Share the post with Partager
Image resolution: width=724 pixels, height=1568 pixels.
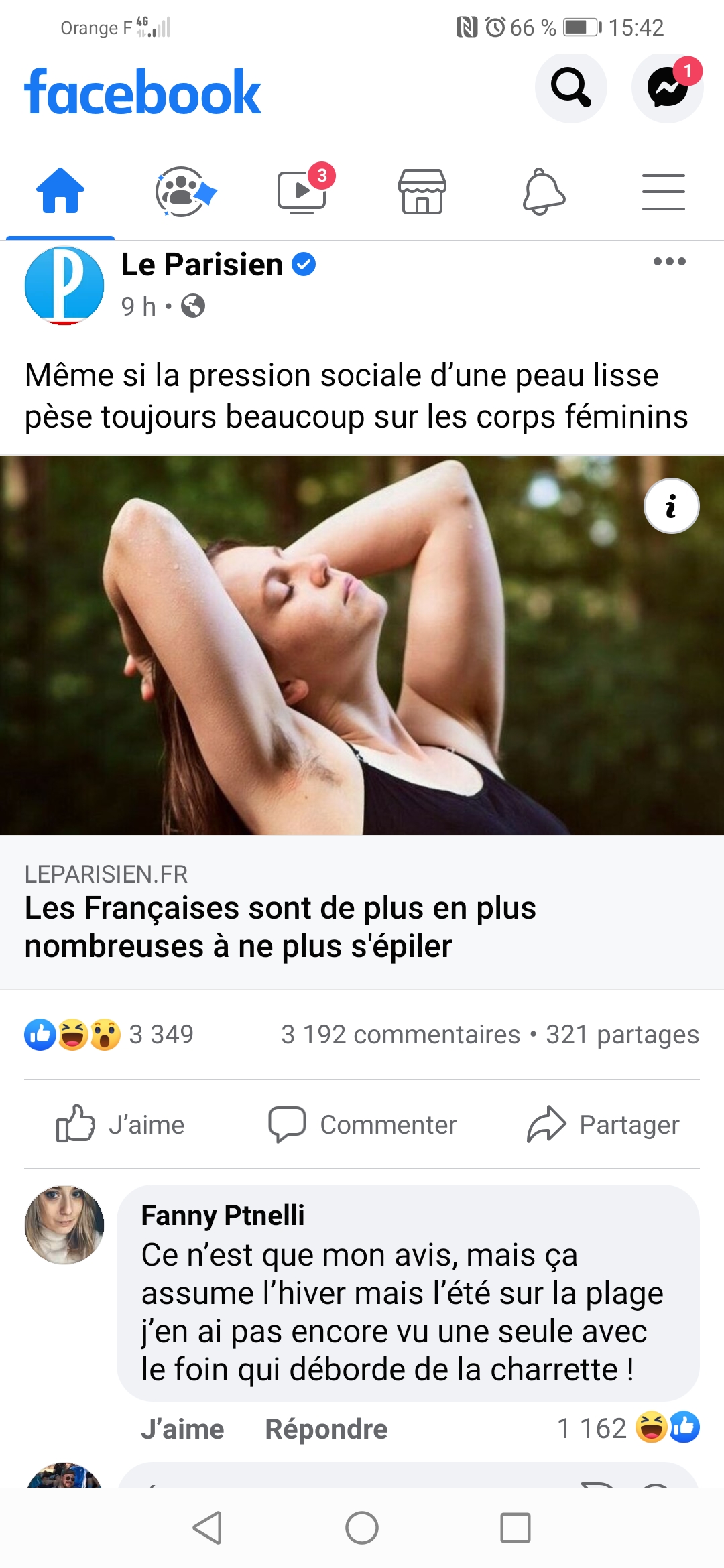(x=603, y=1124)
